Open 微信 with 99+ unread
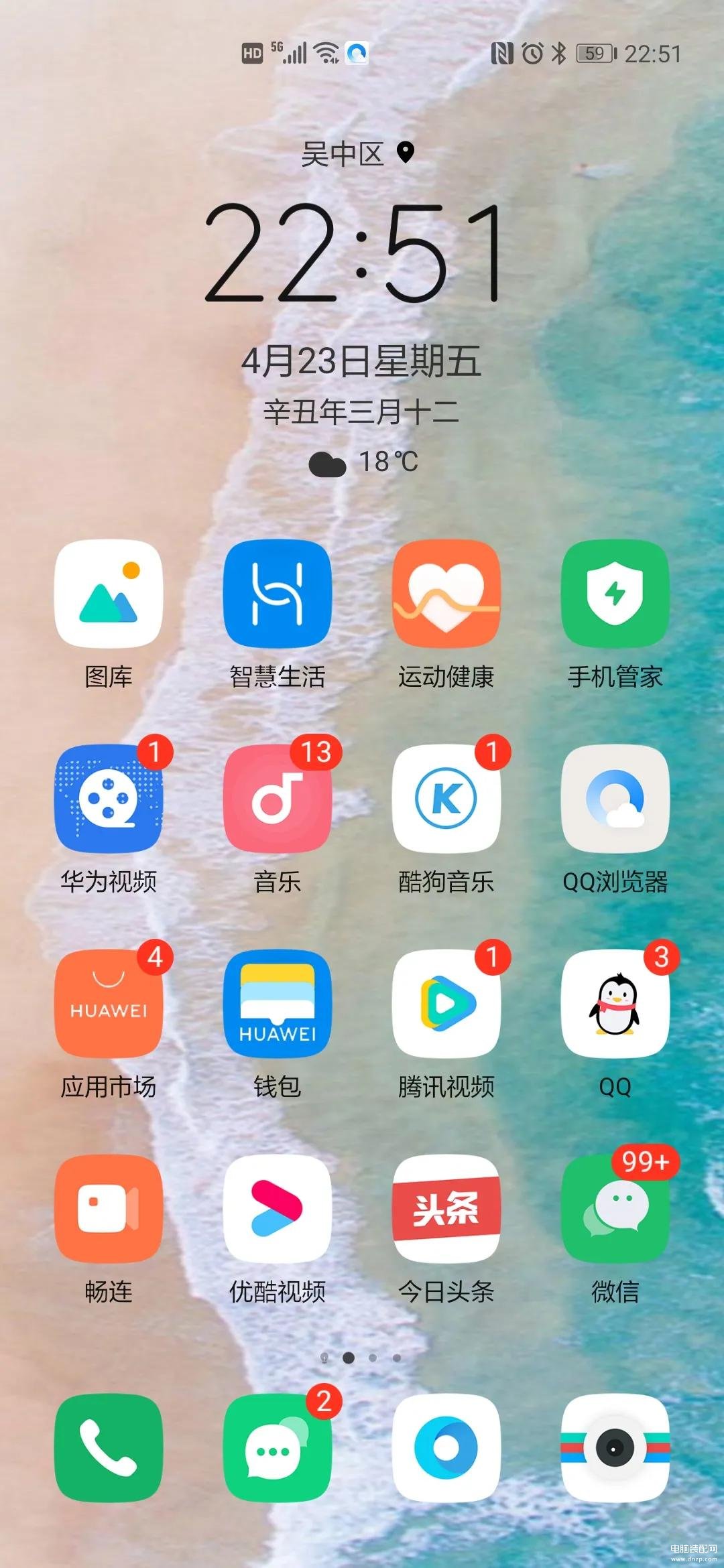724x1568 pixels. (x=615, y=1209)
